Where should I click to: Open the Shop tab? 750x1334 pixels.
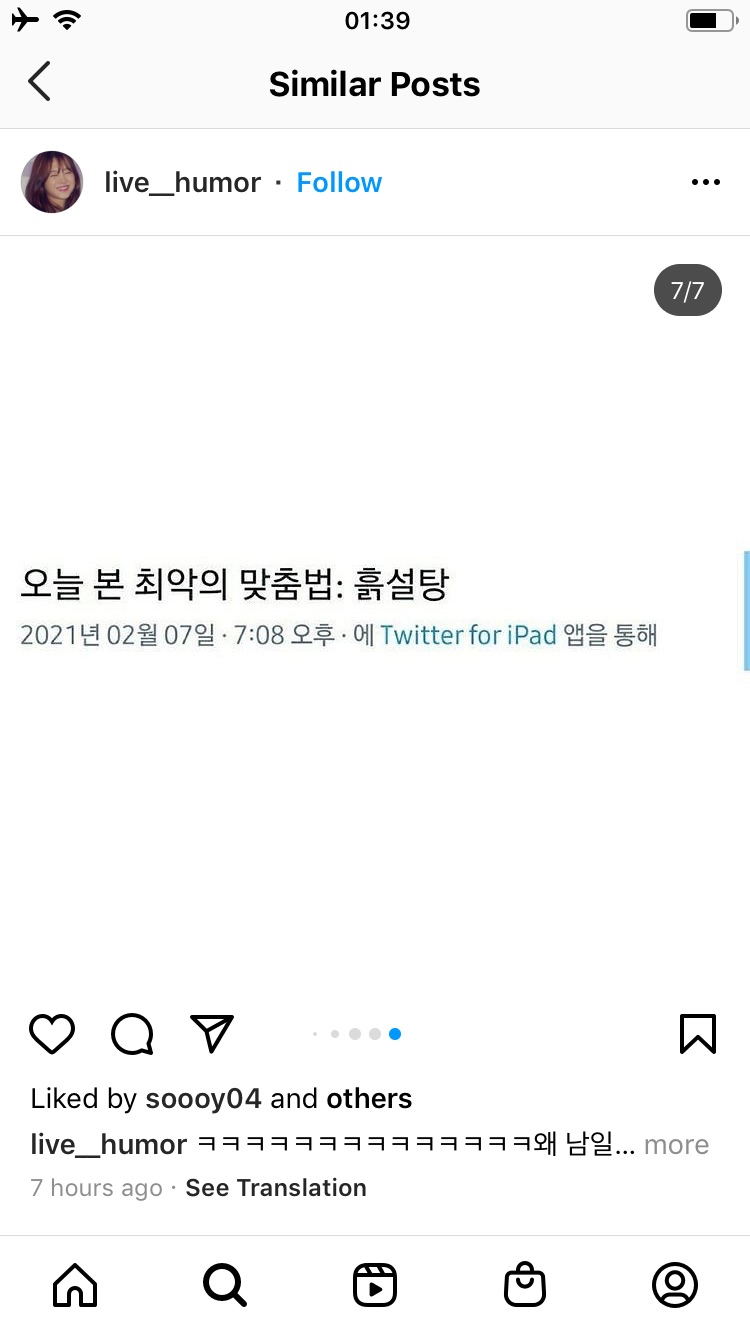pos(525,1285)
